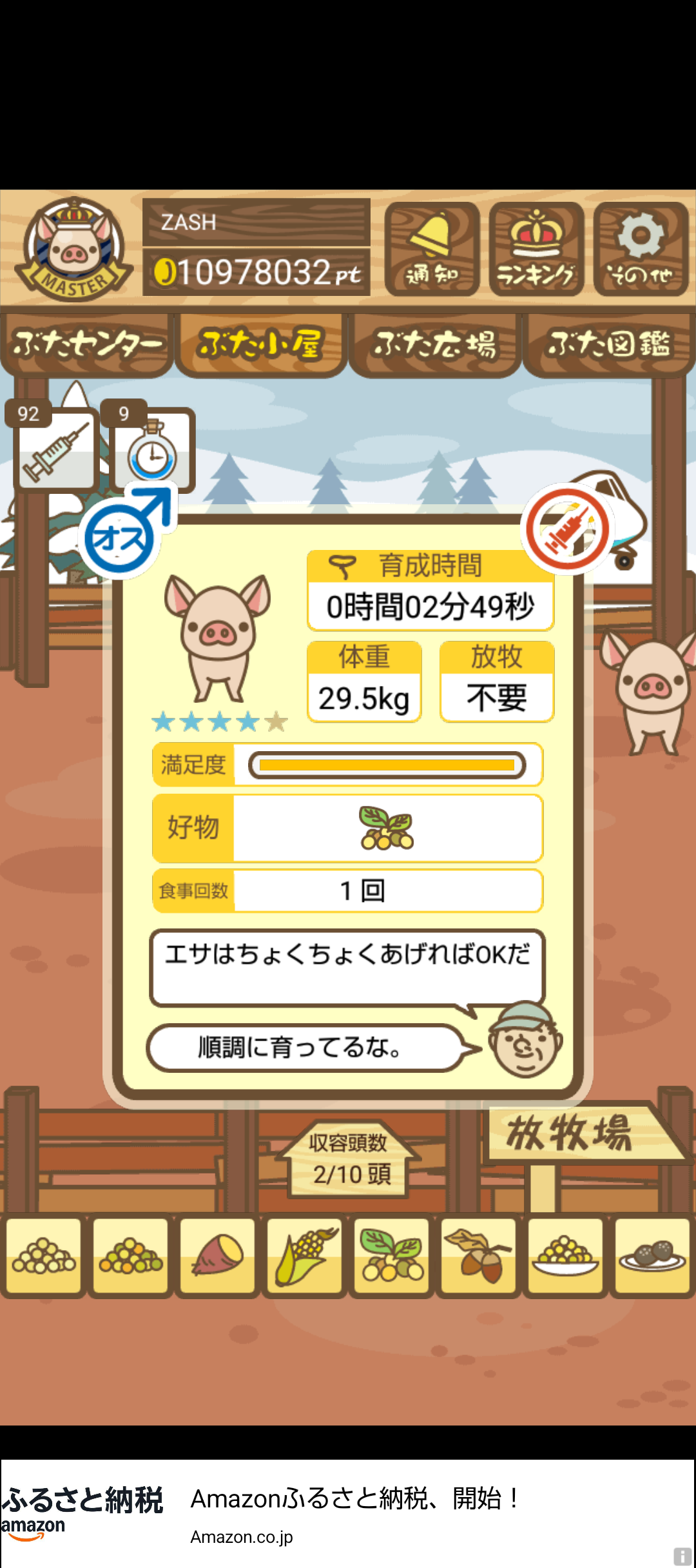Open the ランキング crown button
This screenshot has height=1568, width=696.
tap(536, 249)
